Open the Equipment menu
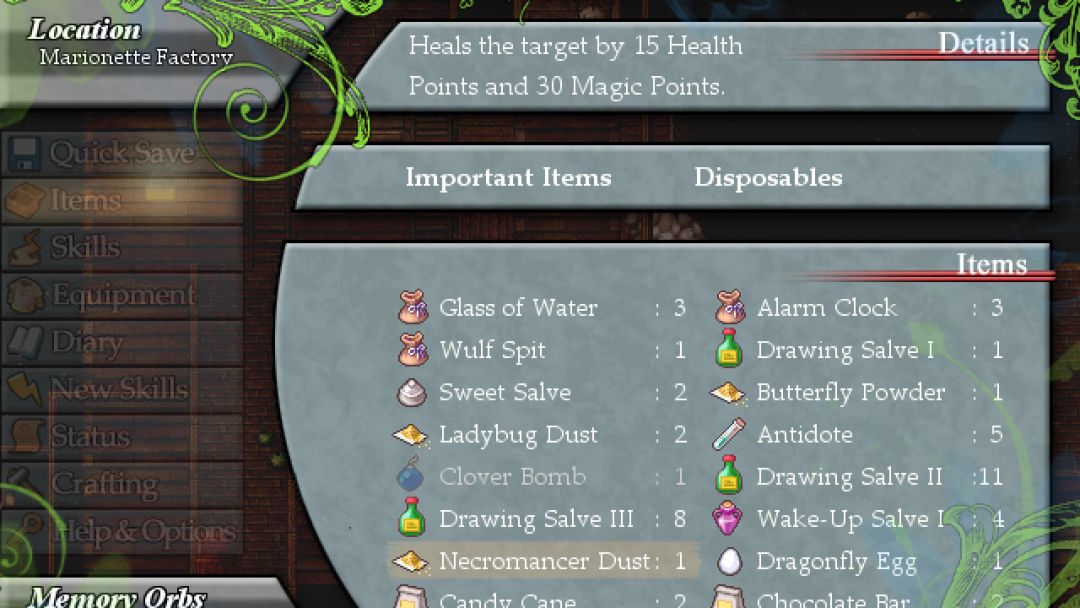1080x608 pixels. 122,296
